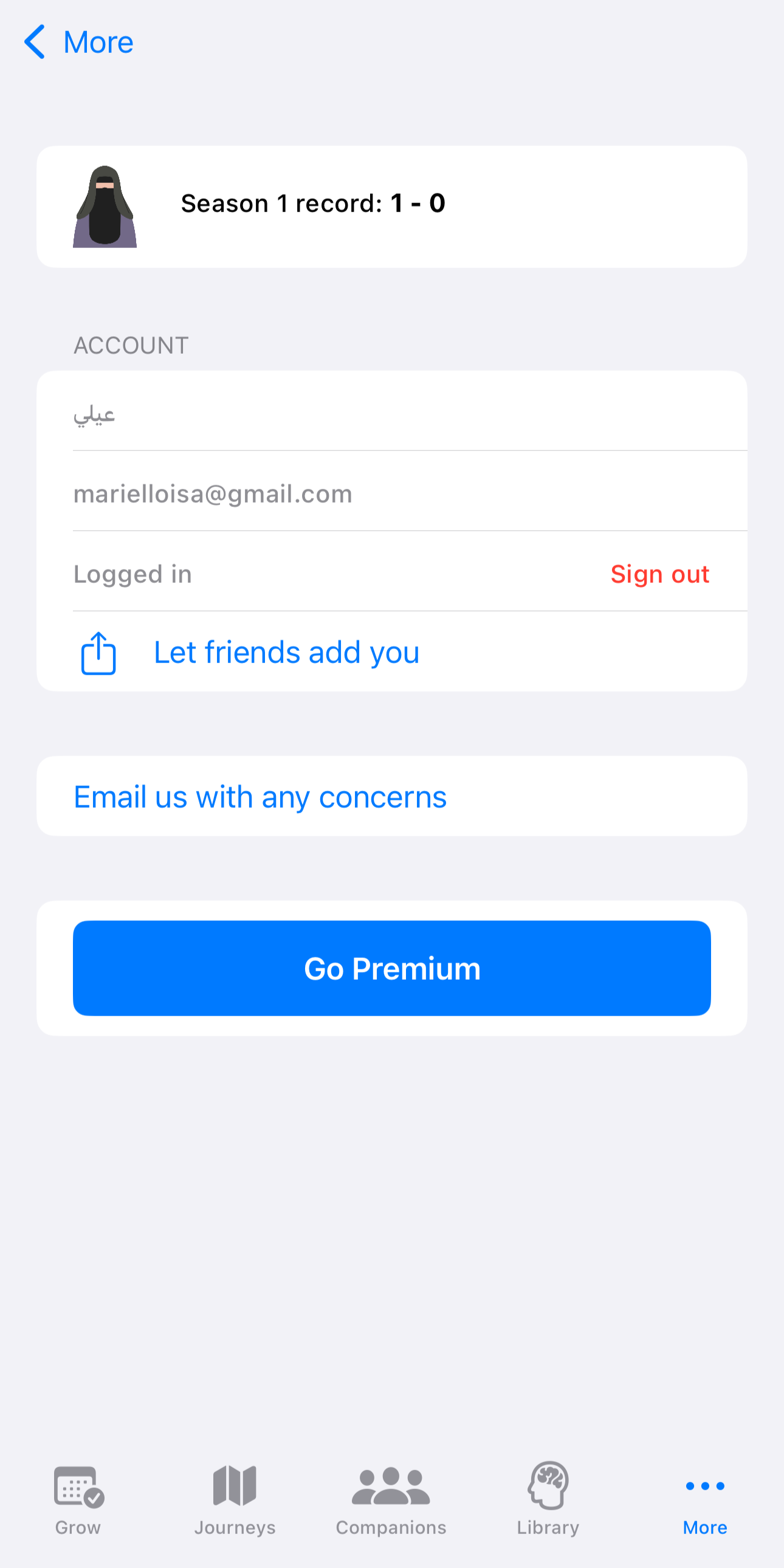784x1568 pixels.
Task: Go back to More
Action: [78, 42]
